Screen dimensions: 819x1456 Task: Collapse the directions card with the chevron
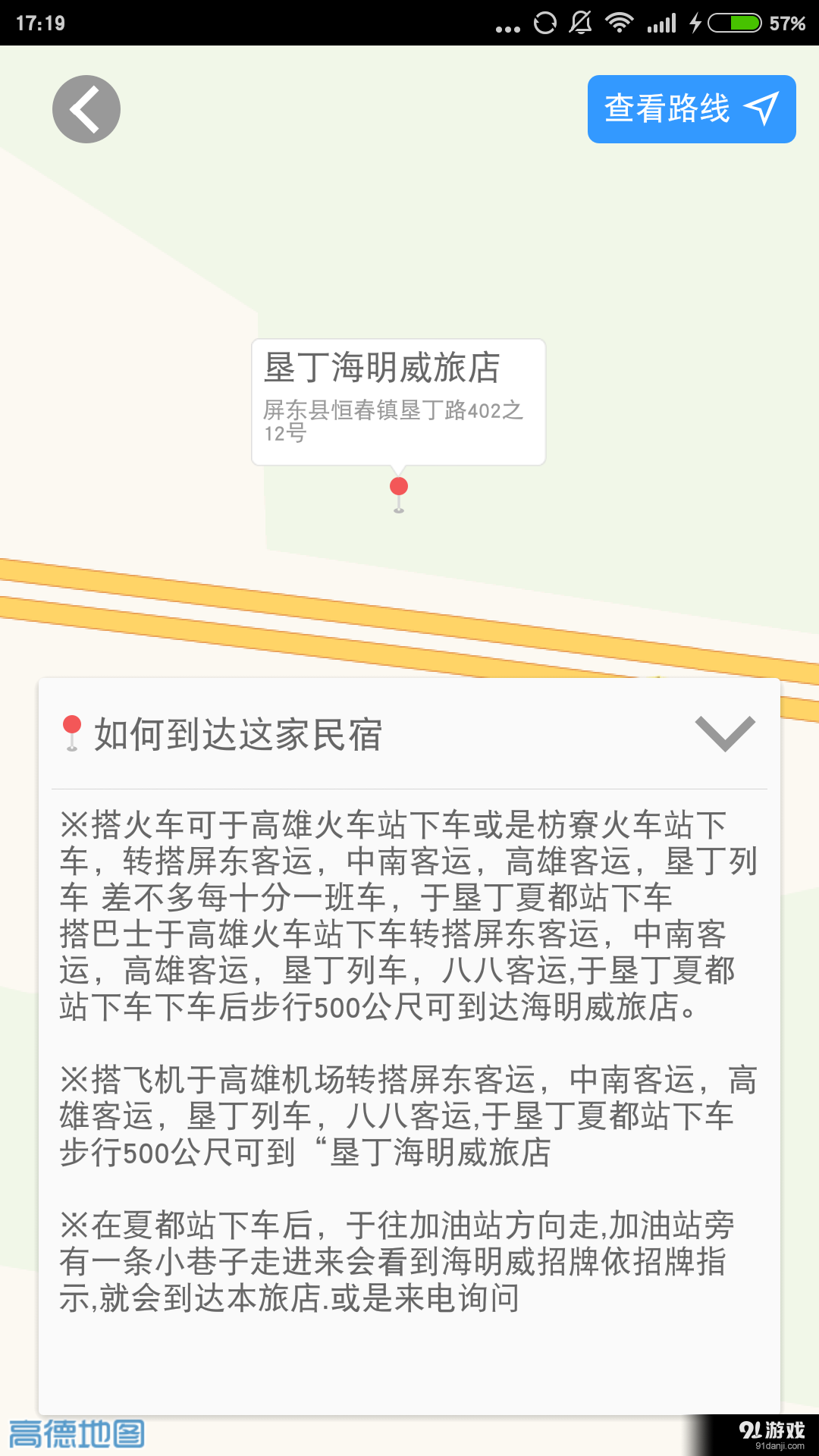click(723, 733)
